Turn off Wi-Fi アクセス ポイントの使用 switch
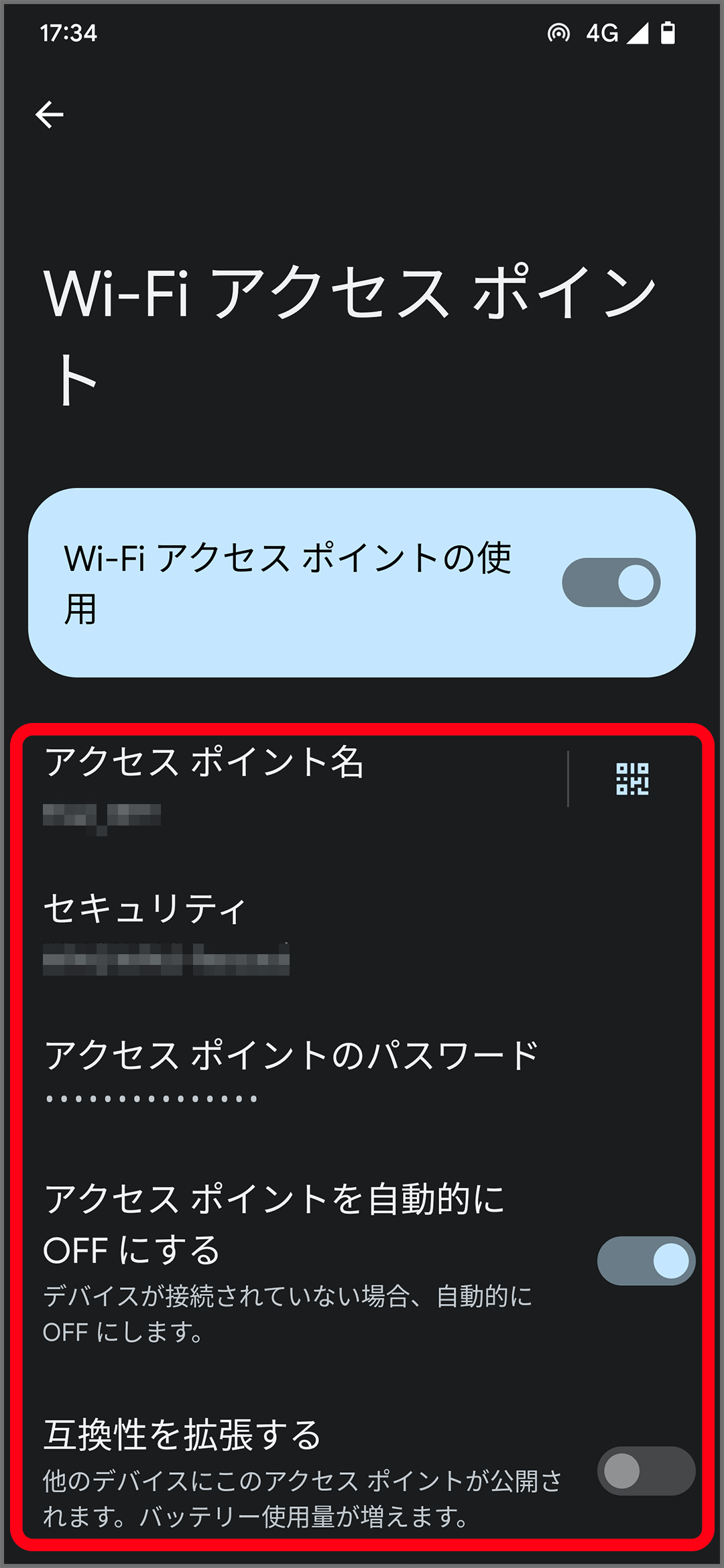The height and width of the screenshot is (1568, 724). (611, 582)
